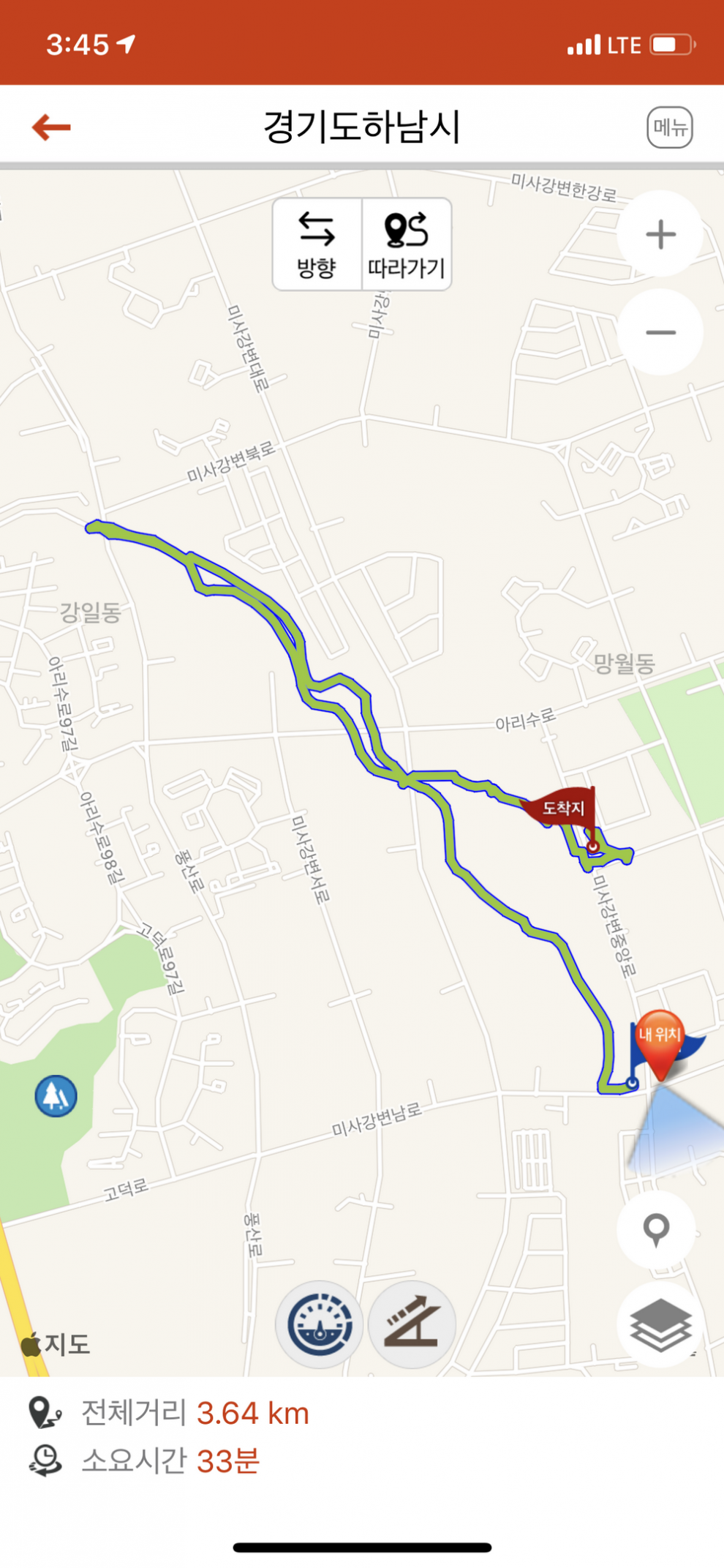Viewport: 724px width, 1568px height.
Task: Center map on my location pin
Action: tap(656, 1229)
